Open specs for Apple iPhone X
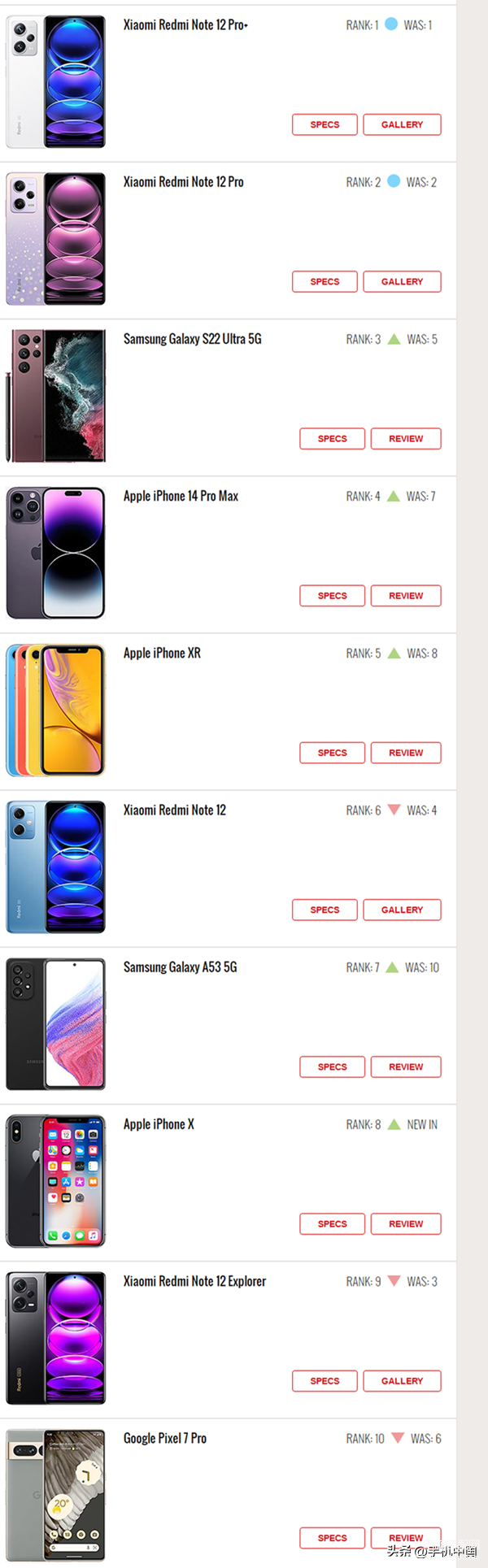Screen dimensions: 488x1568 [332, 1223]
